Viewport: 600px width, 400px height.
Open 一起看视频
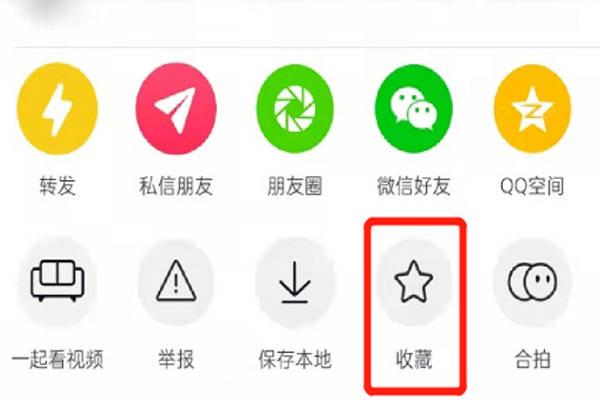pyautogui.click(x=57, y=284)
